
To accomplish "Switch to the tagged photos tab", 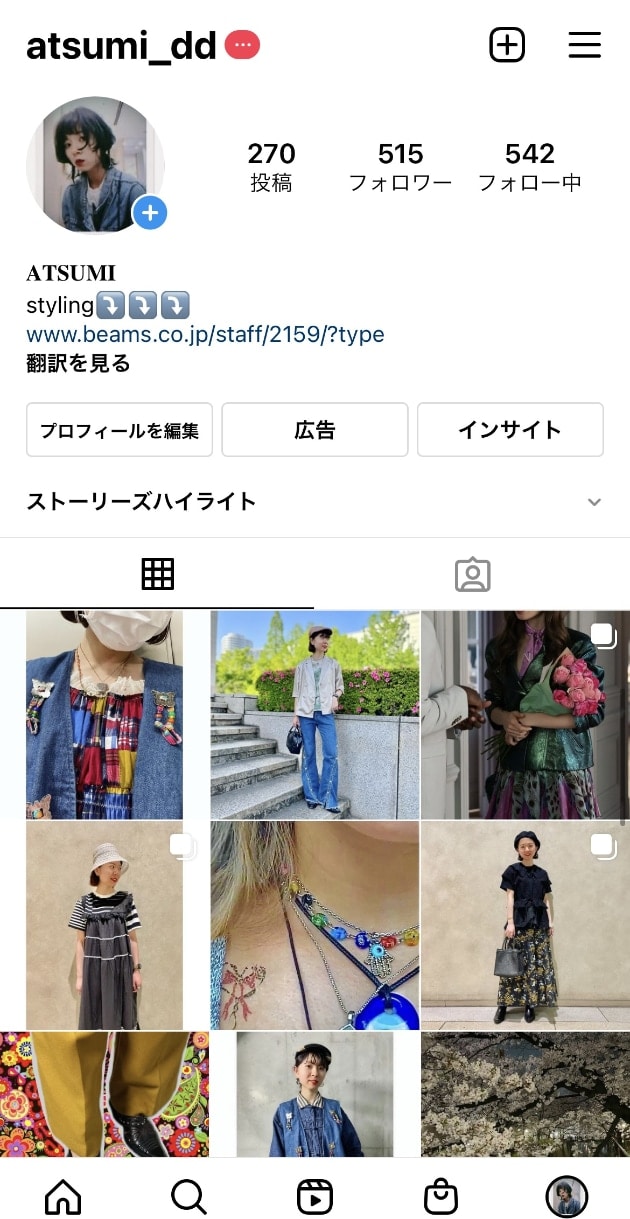I will (x=472, y=574).
